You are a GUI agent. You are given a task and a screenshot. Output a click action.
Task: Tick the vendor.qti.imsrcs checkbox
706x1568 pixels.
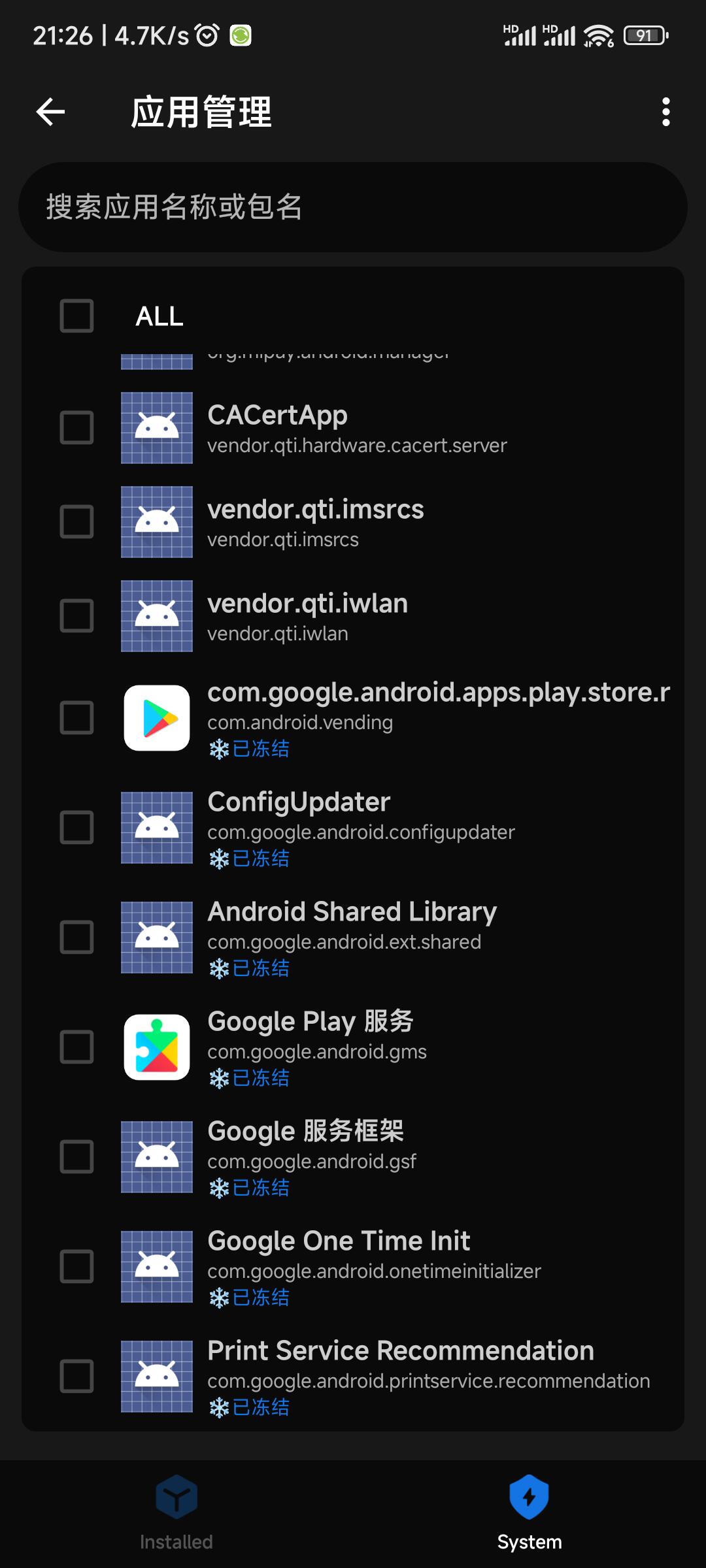click(x=77, y=522)
